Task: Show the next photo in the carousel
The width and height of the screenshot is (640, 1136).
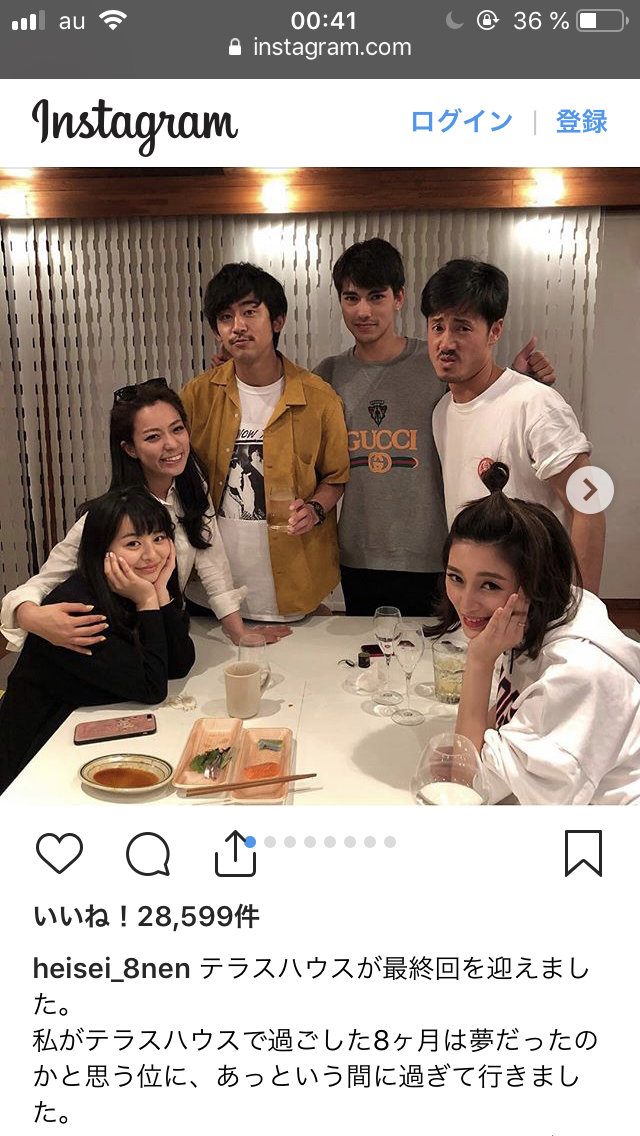Action: 589,490
